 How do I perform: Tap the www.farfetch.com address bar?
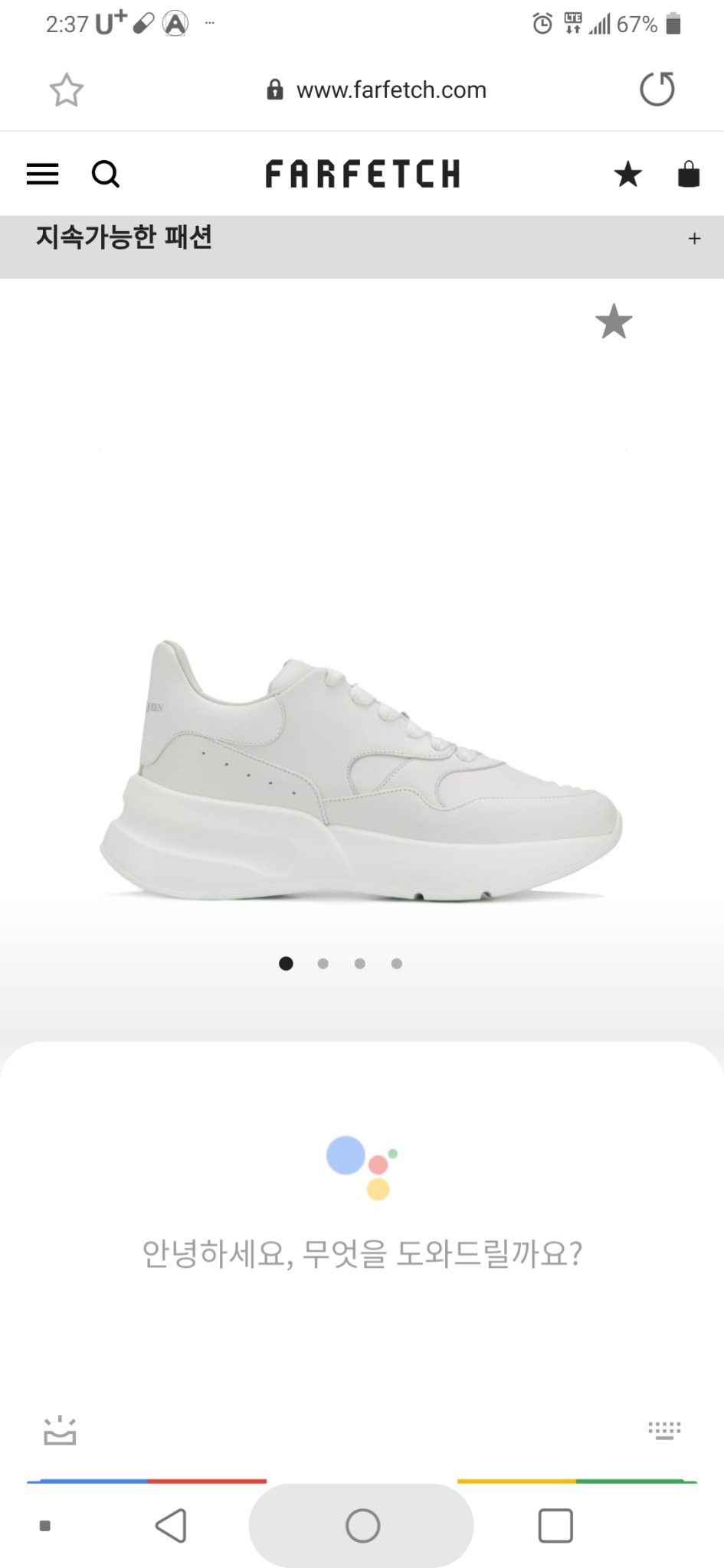(x=377, y=90)
